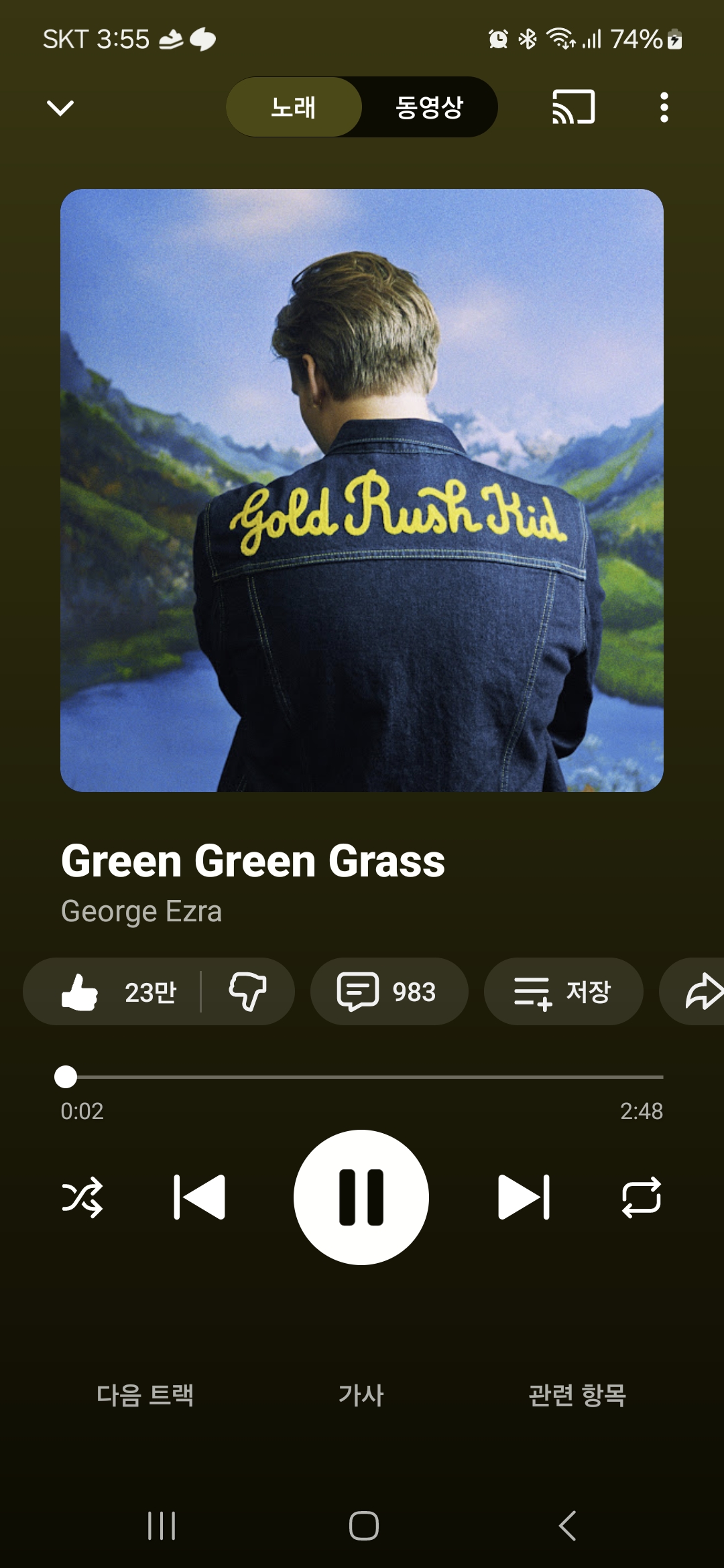Select the 노래 song mode
Image resolution: width=724 pixels, height=1568 pixels.
pos(294,107)
